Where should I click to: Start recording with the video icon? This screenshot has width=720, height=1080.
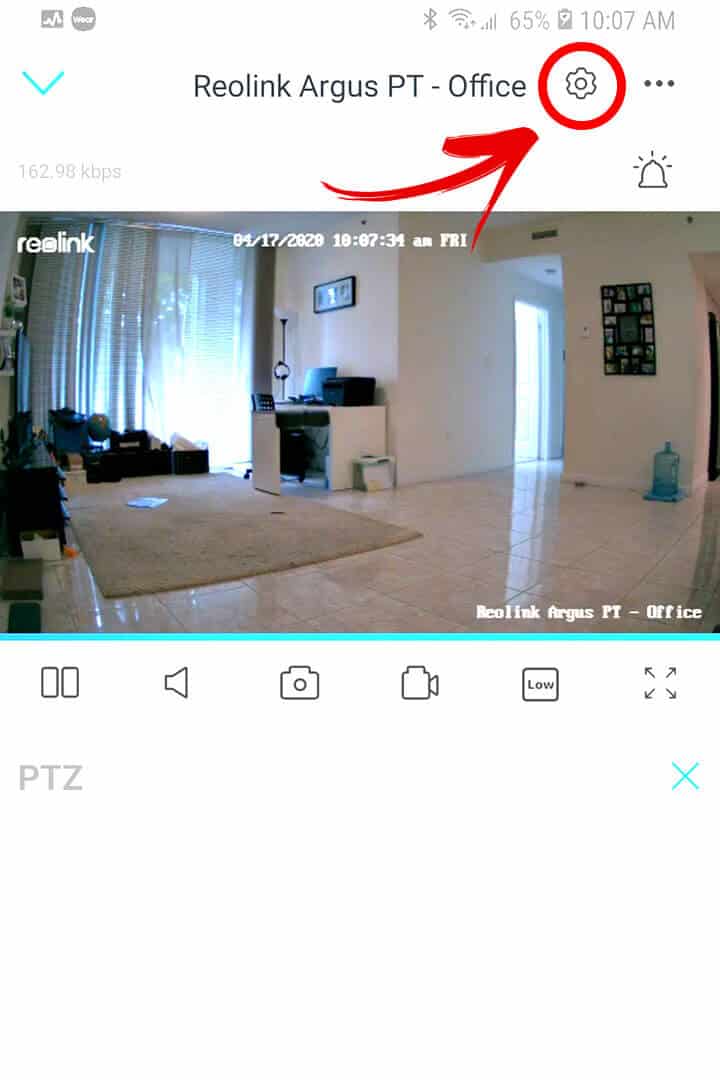420,684
